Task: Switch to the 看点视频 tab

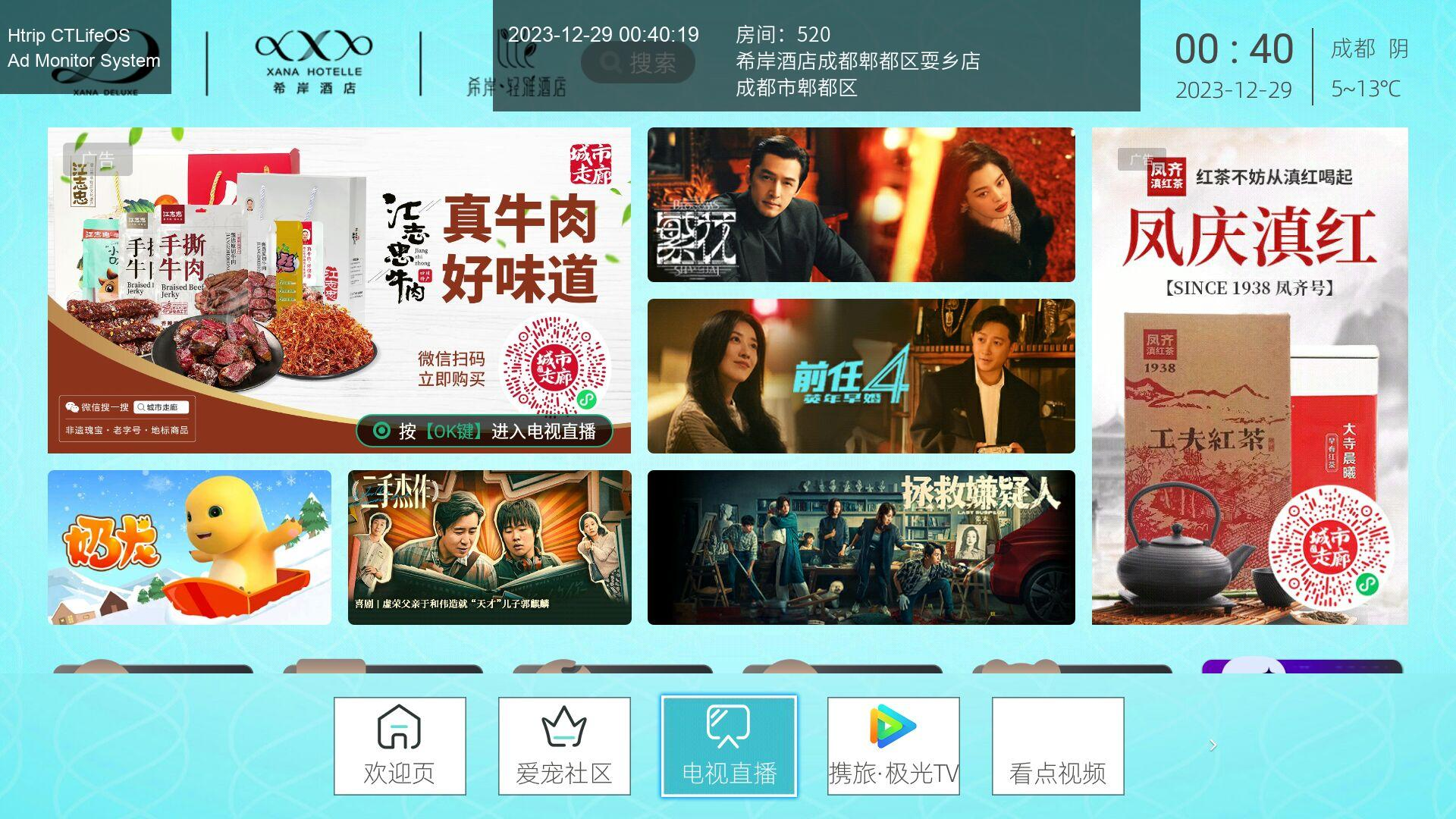Action: coord(1058,746)
